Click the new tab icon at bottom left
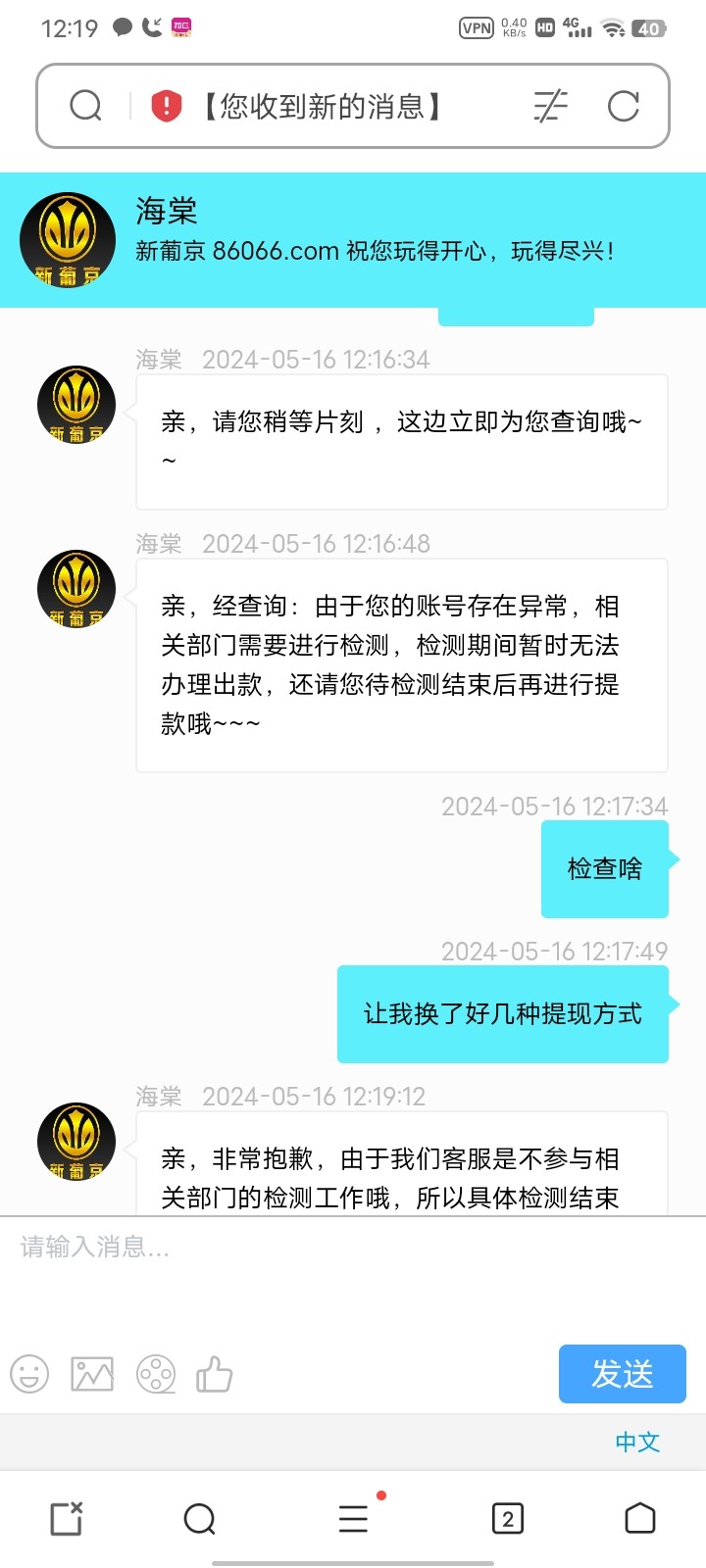Image resolution: width=706 pixels, height=1568 pixels. click(65, 1517)
